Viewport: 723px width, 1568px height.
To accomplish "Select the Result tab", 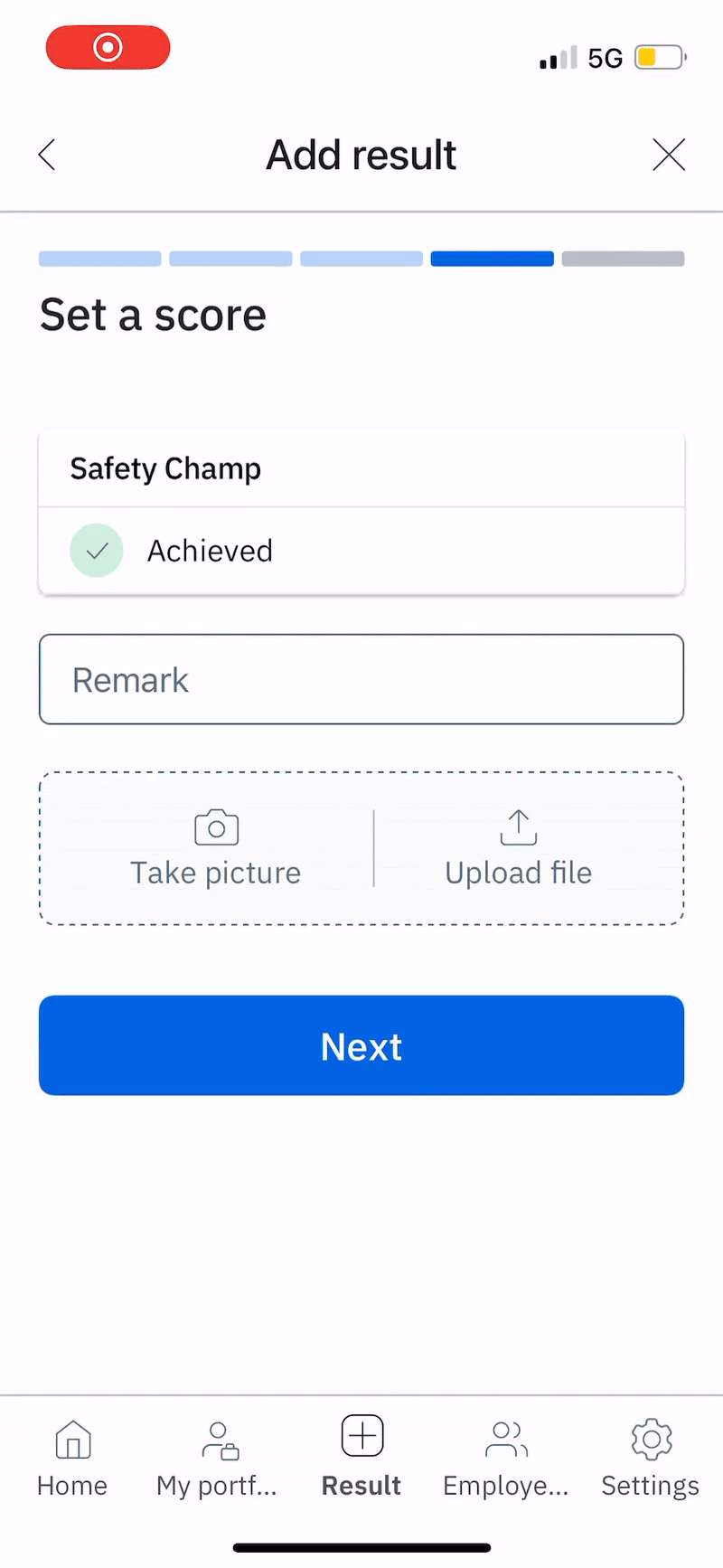I will pyautogui.click(x=361, y=1458).
